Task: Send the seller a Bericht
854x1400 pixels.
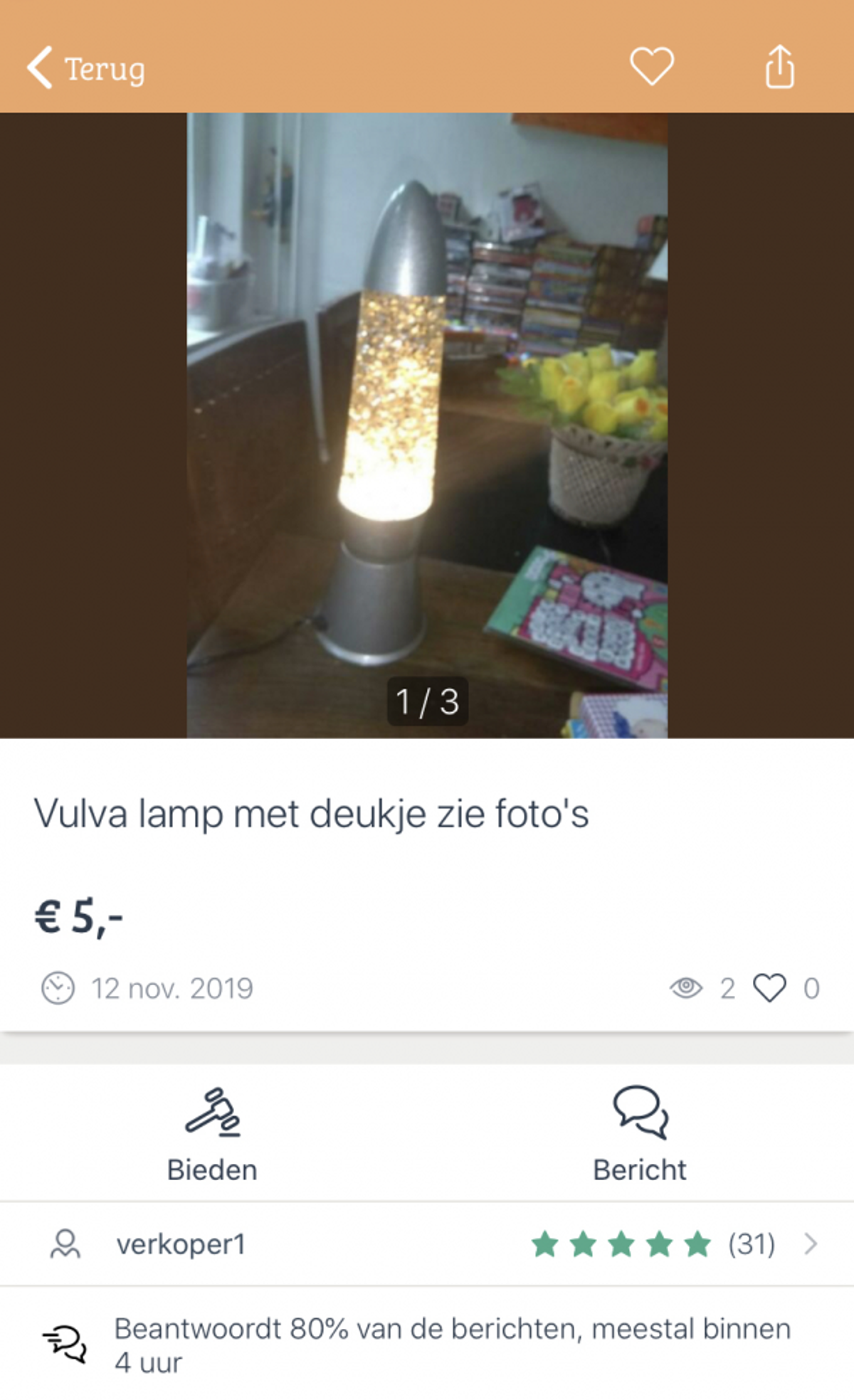Action: 640,1134
